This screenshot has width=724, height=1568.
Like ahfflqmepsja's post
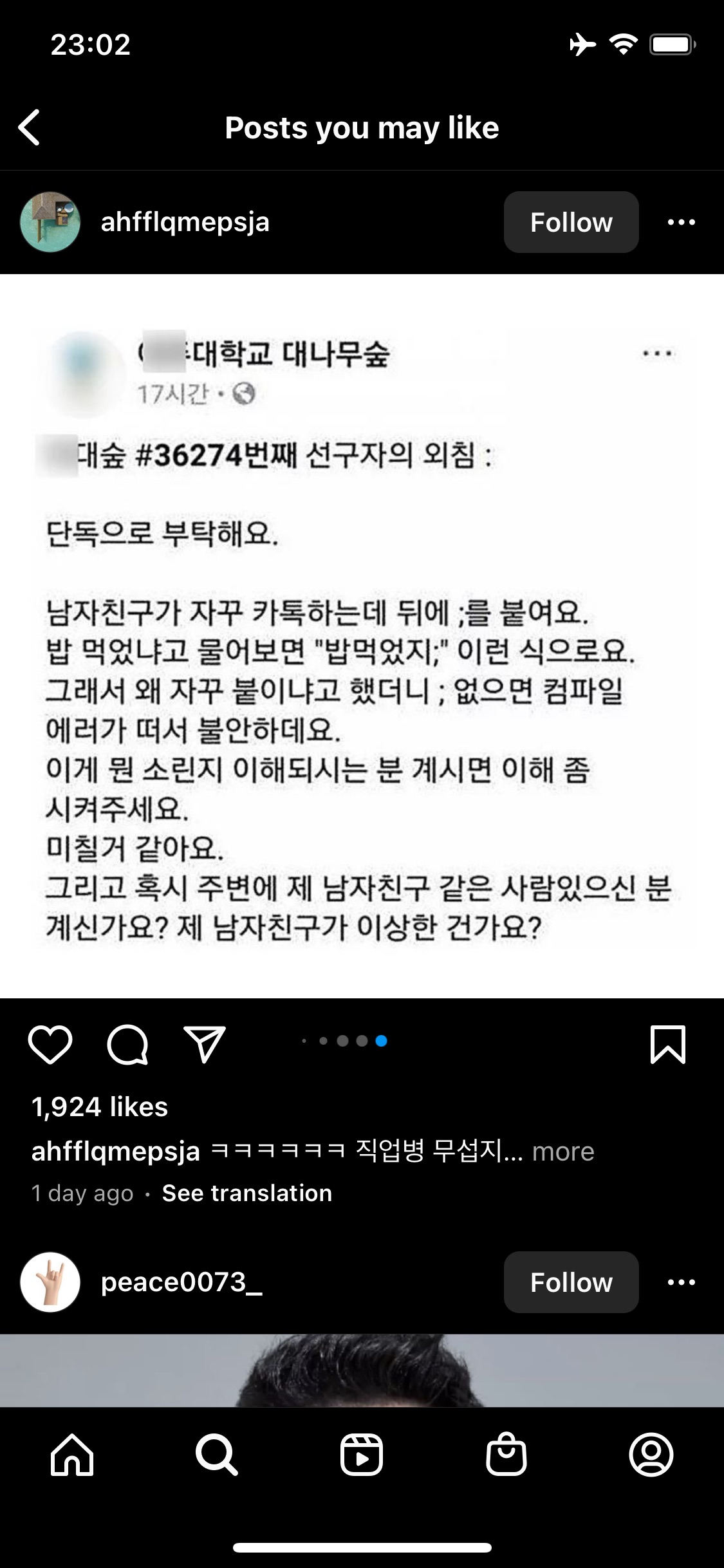click(x=50, y=1044)
